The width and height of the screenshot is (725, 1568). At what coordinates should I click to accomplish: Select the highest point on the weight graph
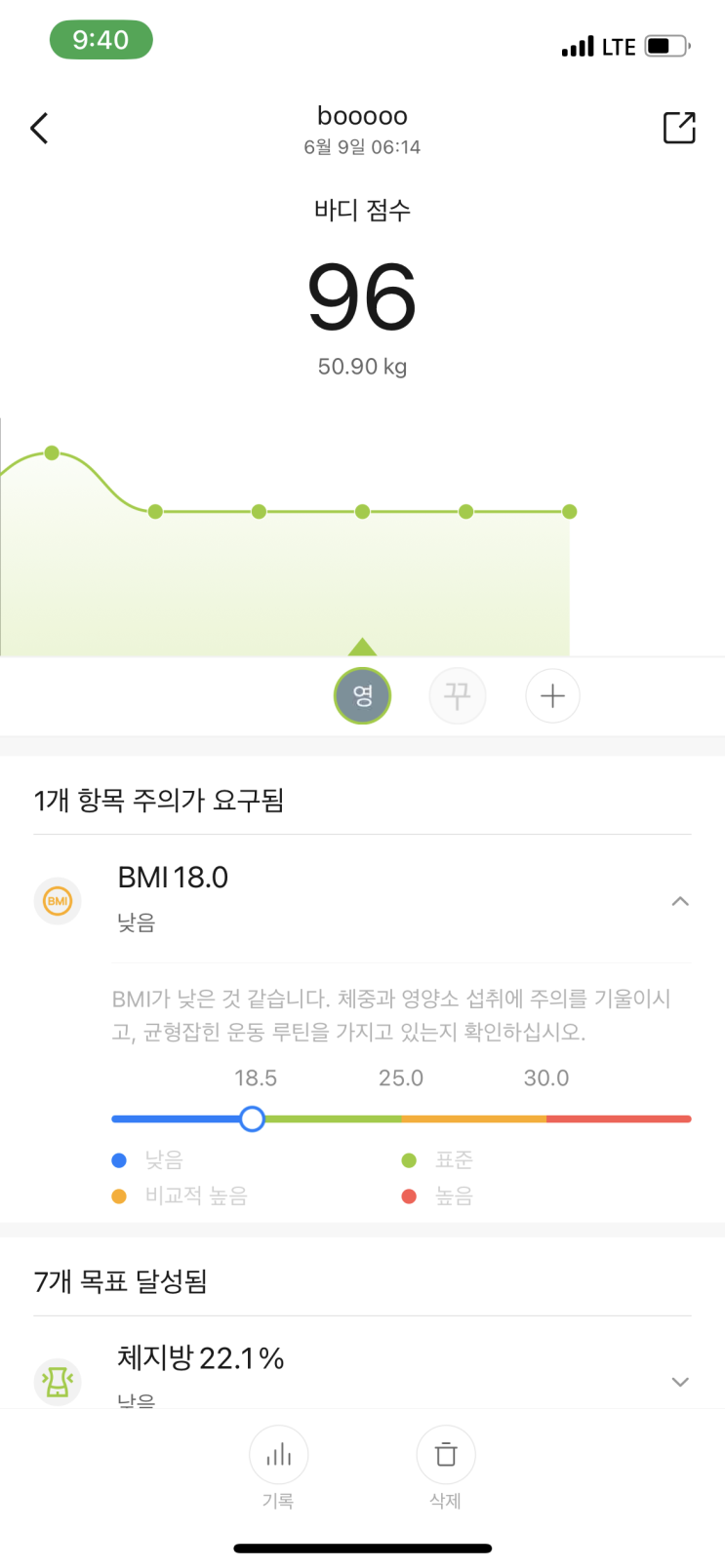point(52,452)
